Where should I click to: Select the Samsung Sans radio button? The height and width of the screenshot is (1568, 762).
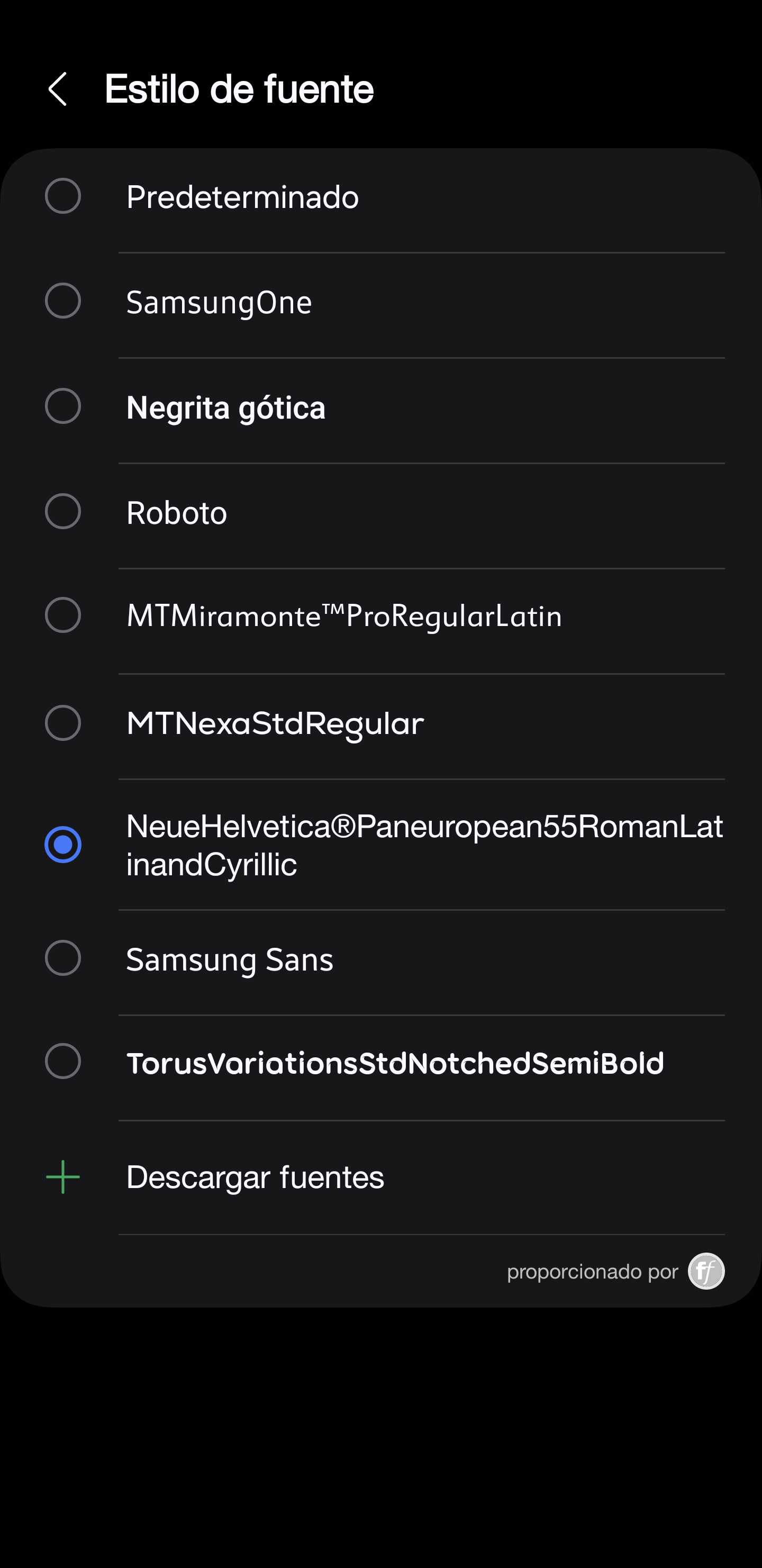coord(62,959)
